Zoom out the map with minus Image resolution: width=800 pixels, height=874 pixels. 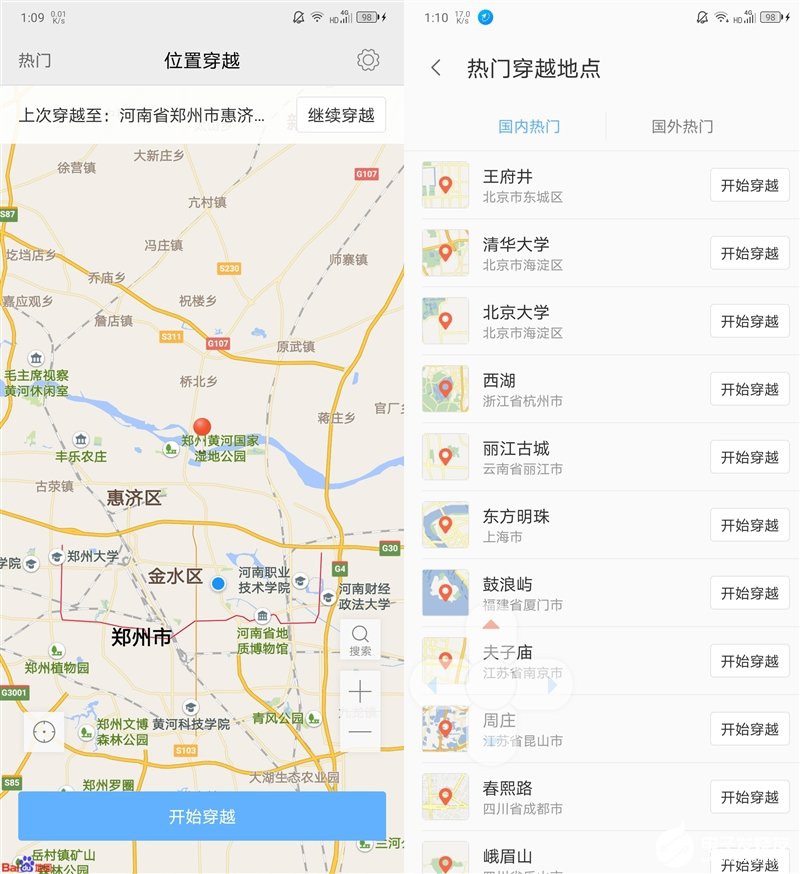(360, 733)
